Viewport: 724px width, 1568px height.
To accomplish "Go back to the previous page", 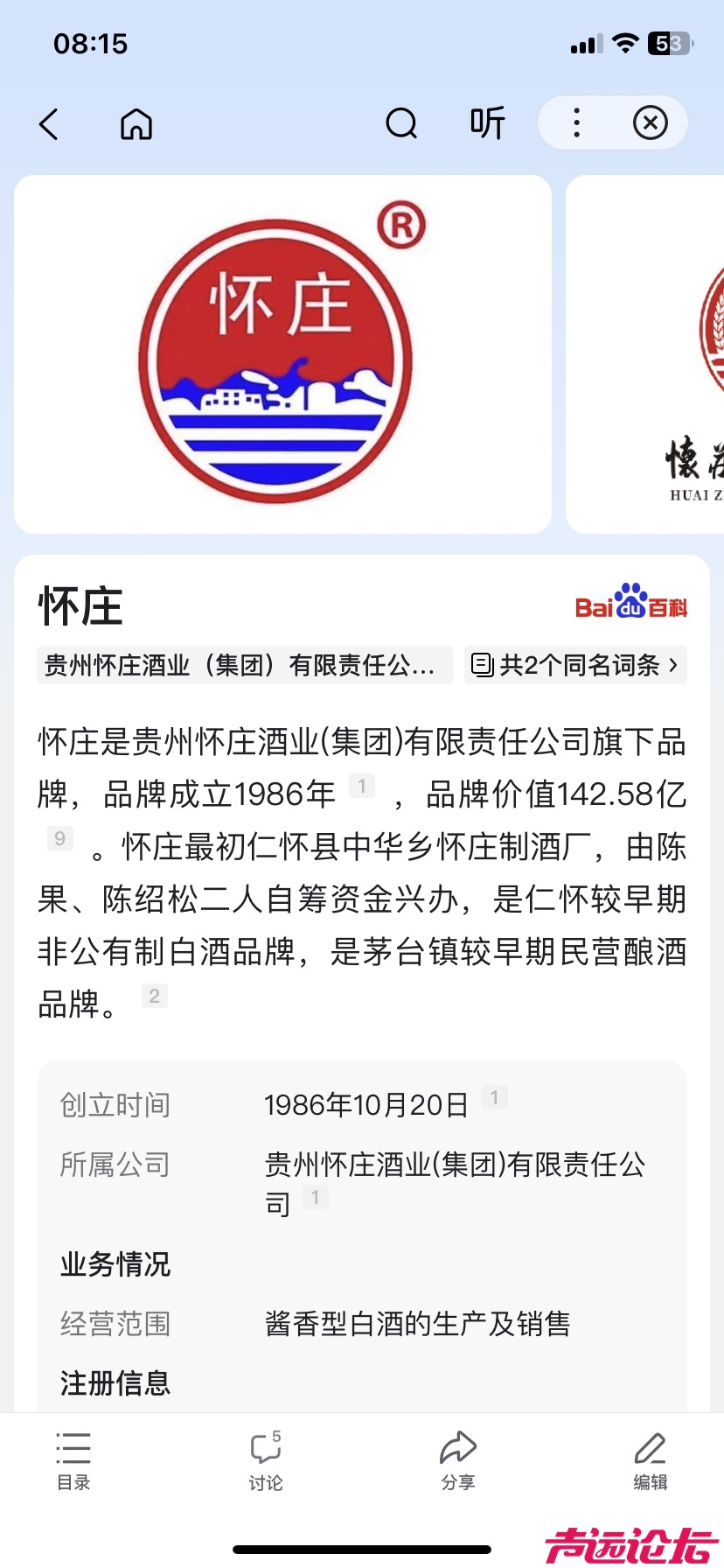I will pyautogui.click(x=49, y=124).
